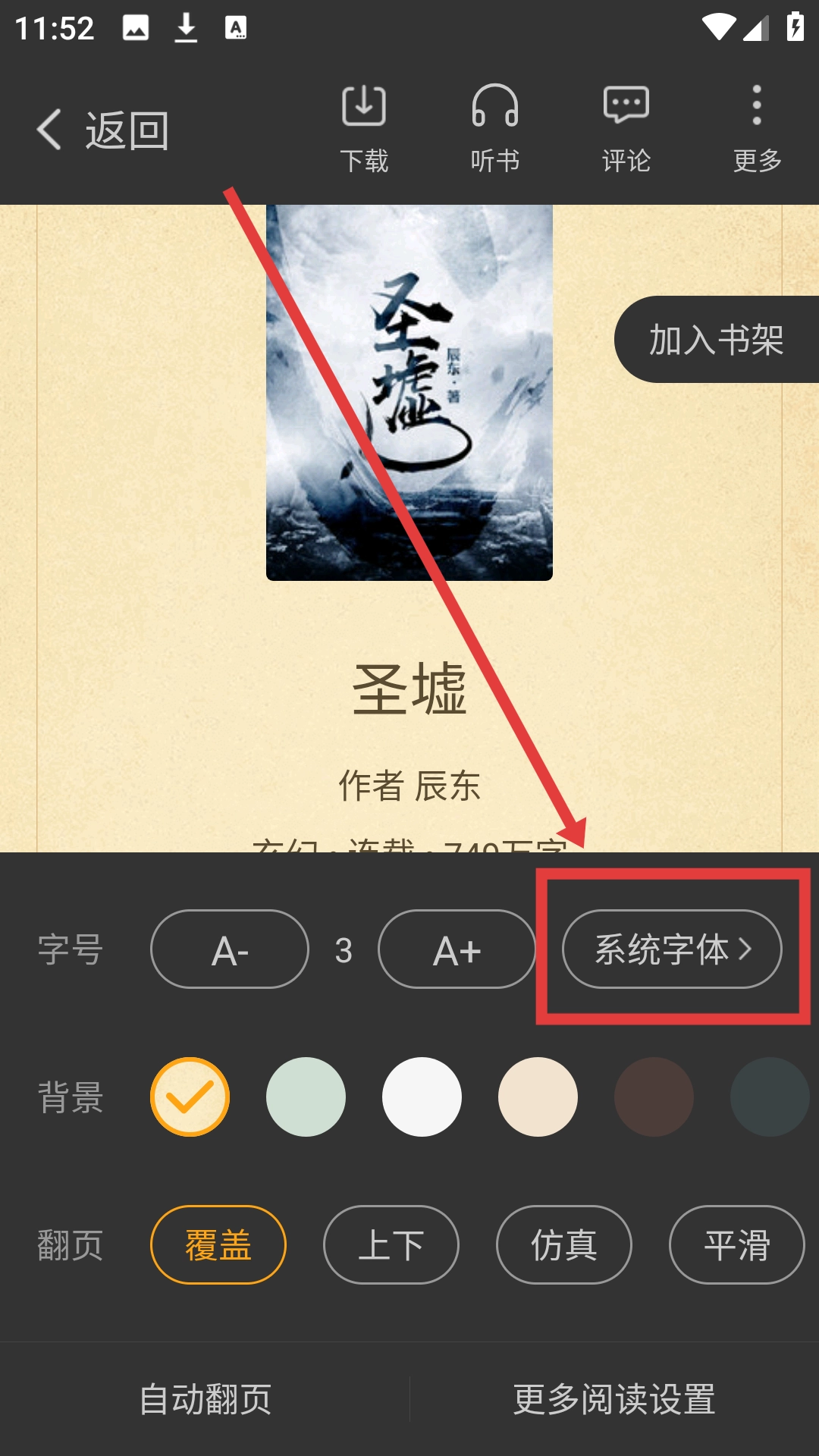This screenshot has width=819, height=1456.
Task: Open the 系统字体 font picker
Action: click(x=672, y=949)
